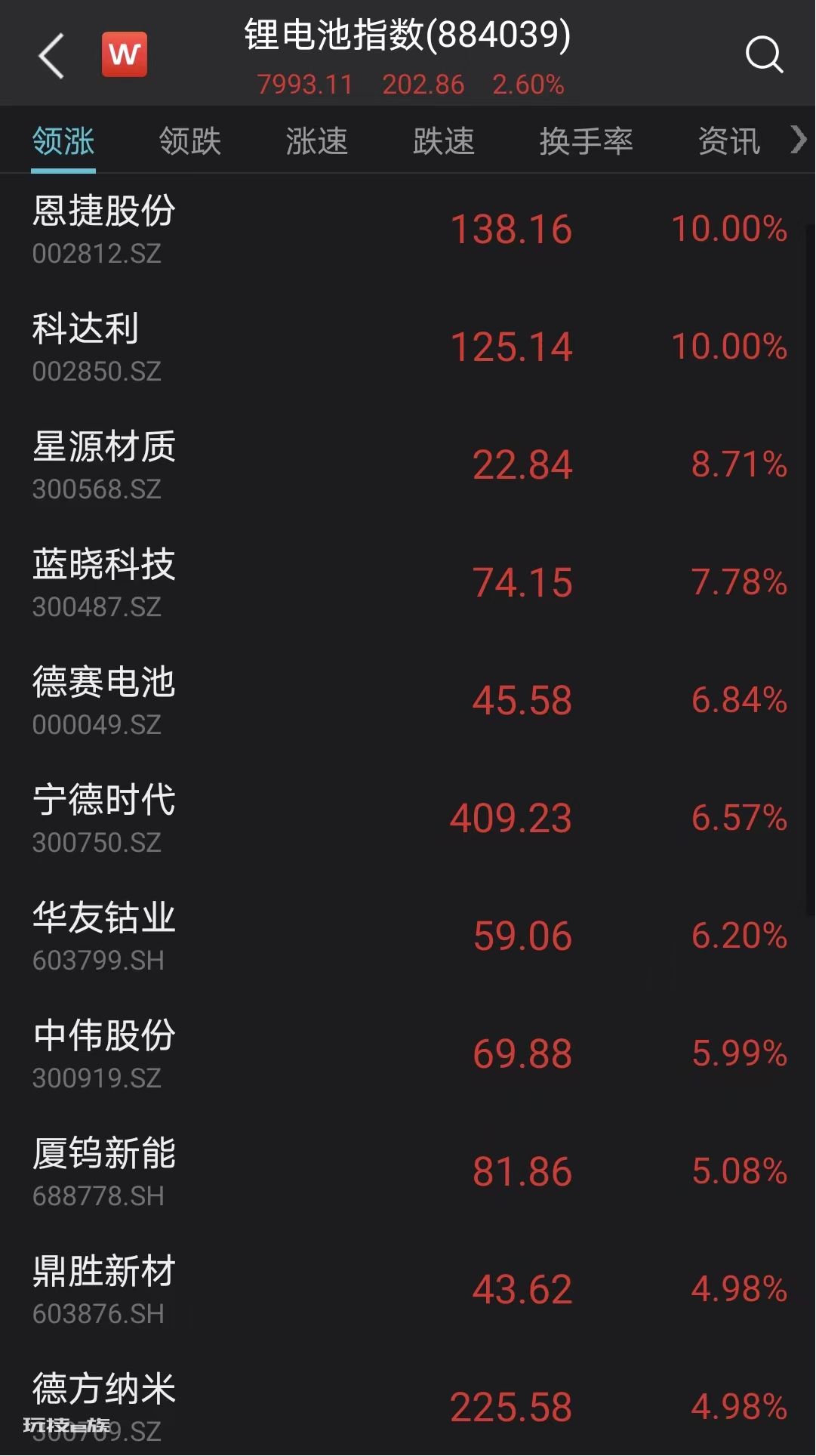The width and height of the screenshot is (816, 1456).
Task: Switch to the 资讯 tab
Action: pos(729,141)
